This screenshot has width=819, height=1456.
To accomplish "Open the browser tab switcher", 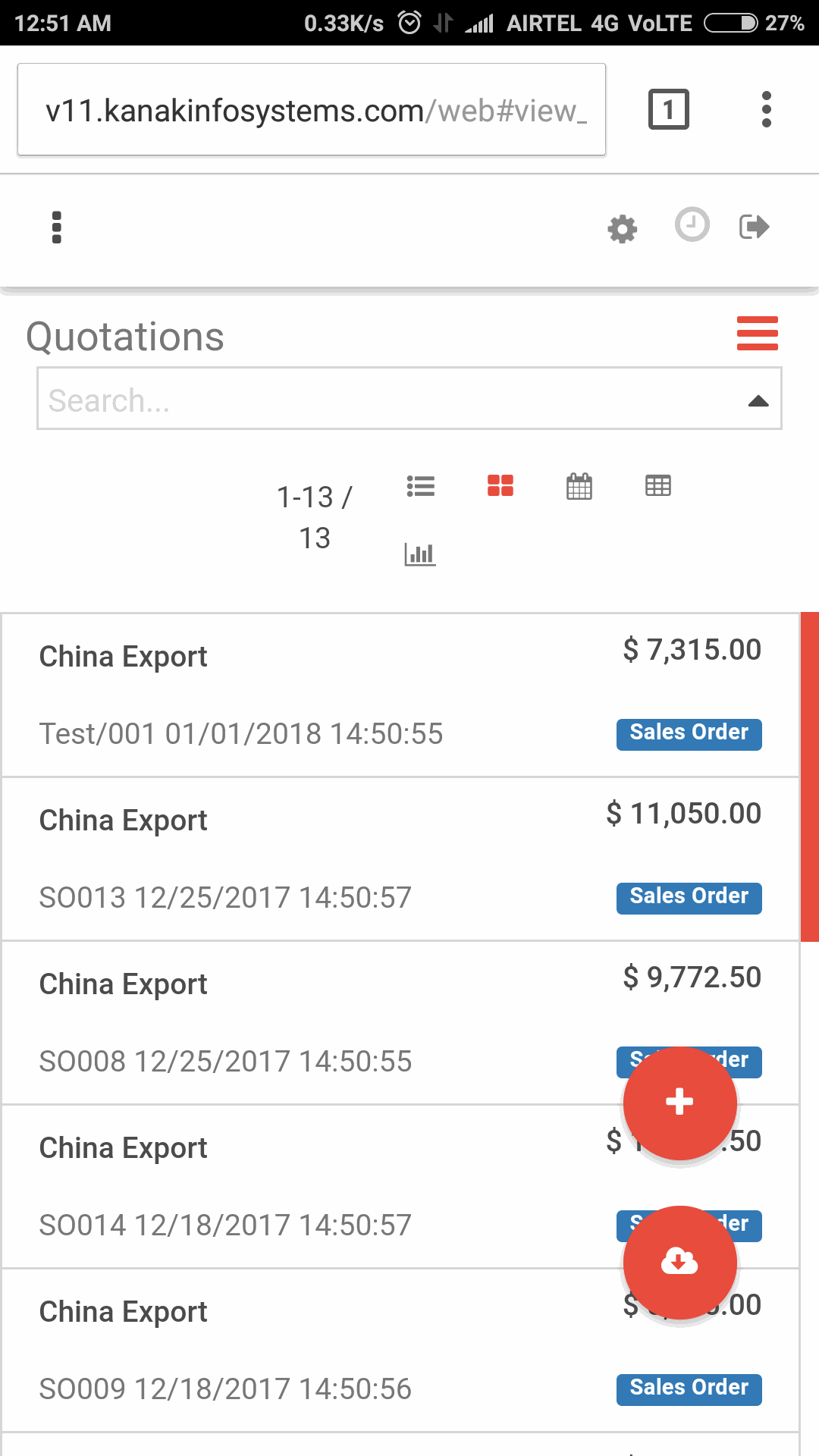I will click(668, 110).
